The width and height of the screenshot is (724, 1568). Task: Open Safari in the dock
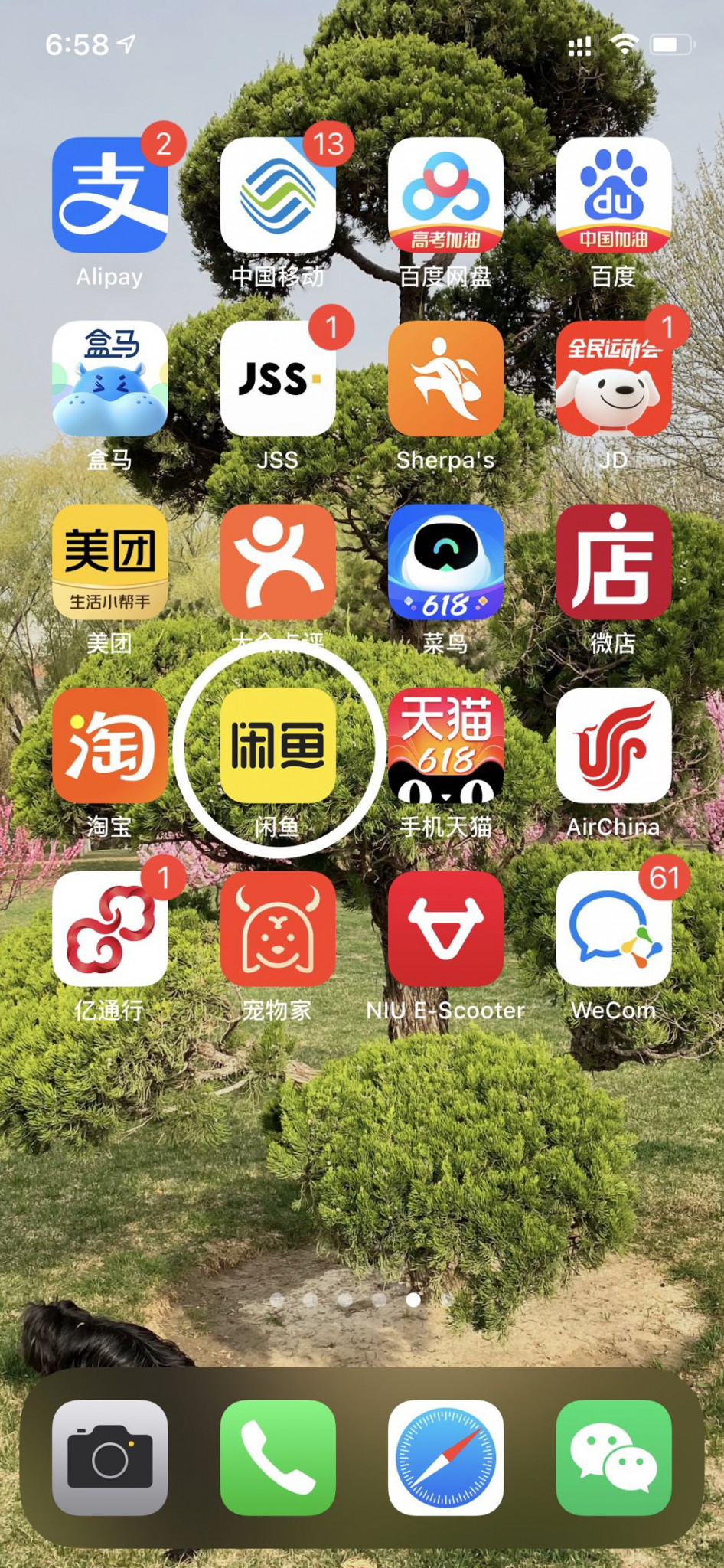click(445, 1458)
